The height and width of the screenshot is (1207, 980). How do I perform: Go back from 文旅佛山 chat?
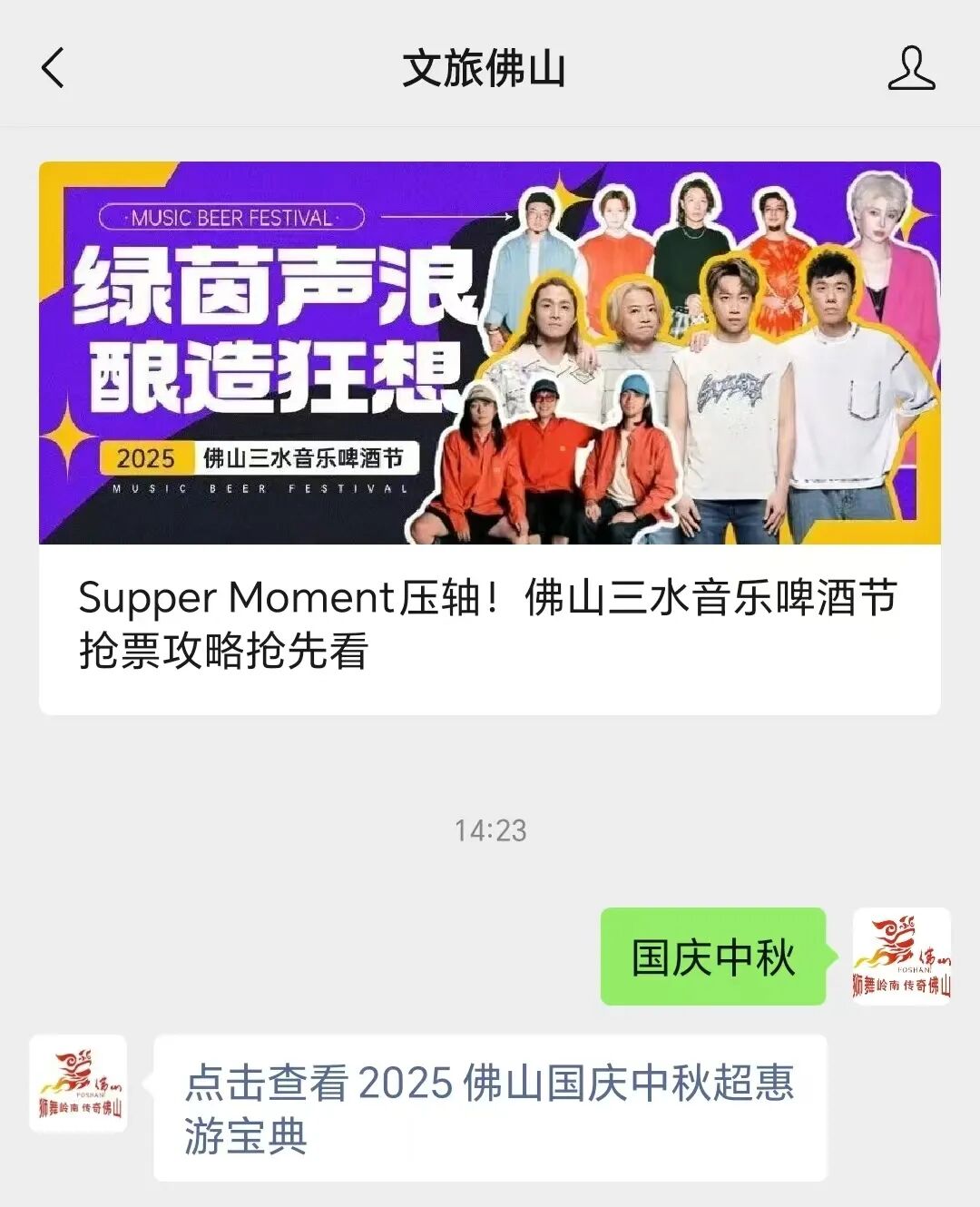(x=54, y=68)
